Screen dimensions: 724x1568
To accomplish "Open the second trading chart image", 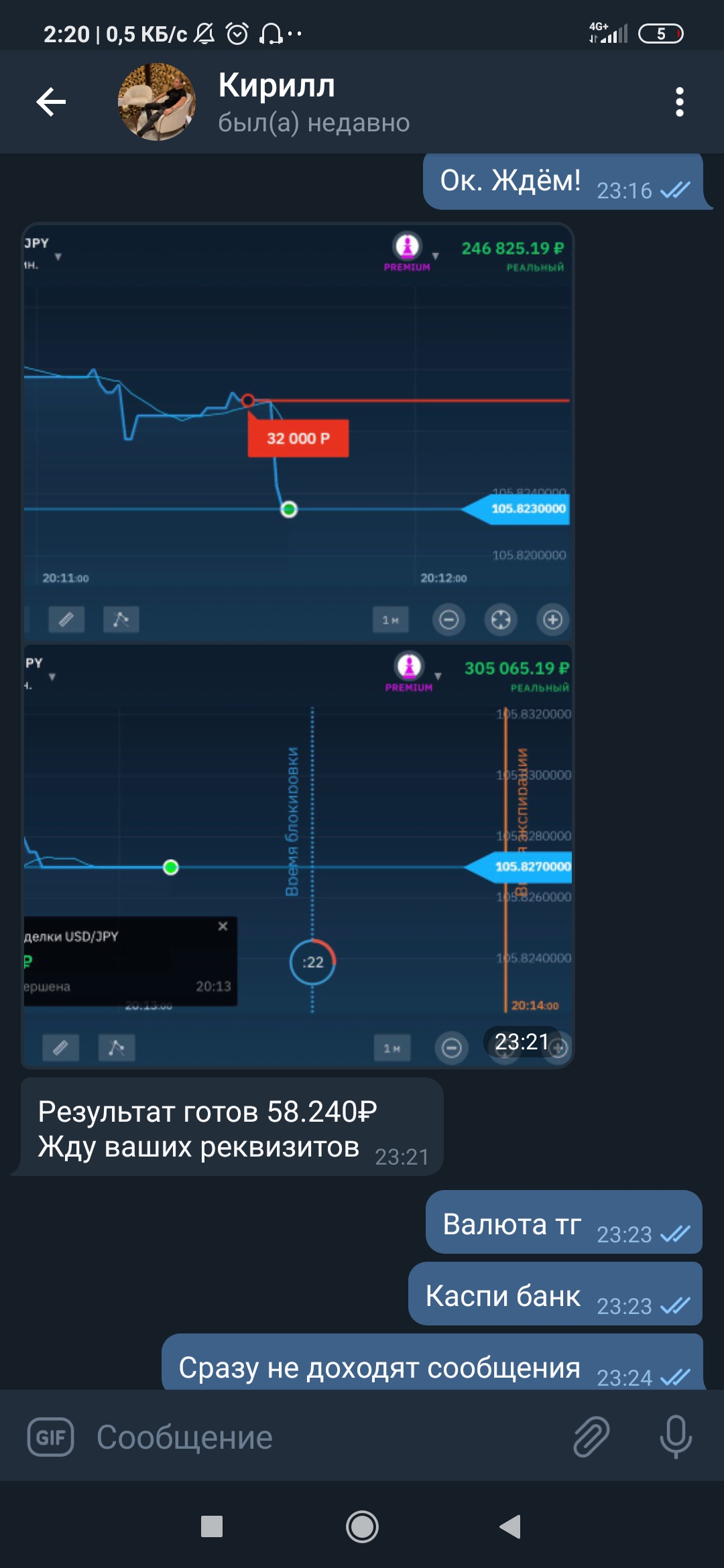I will tap(298, 855).
